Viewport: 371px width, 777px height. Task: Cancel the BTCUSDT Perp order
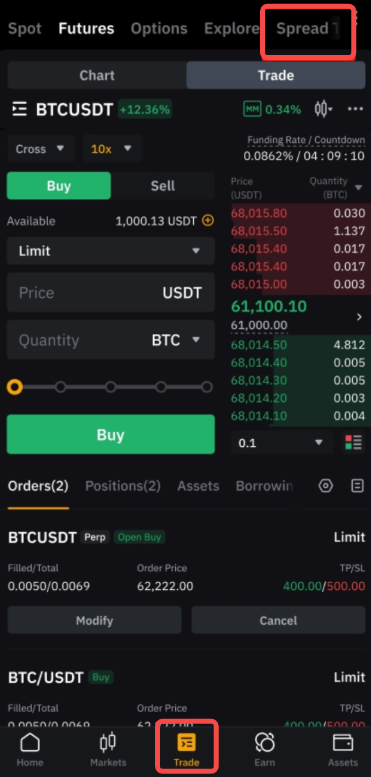point(278,620)
